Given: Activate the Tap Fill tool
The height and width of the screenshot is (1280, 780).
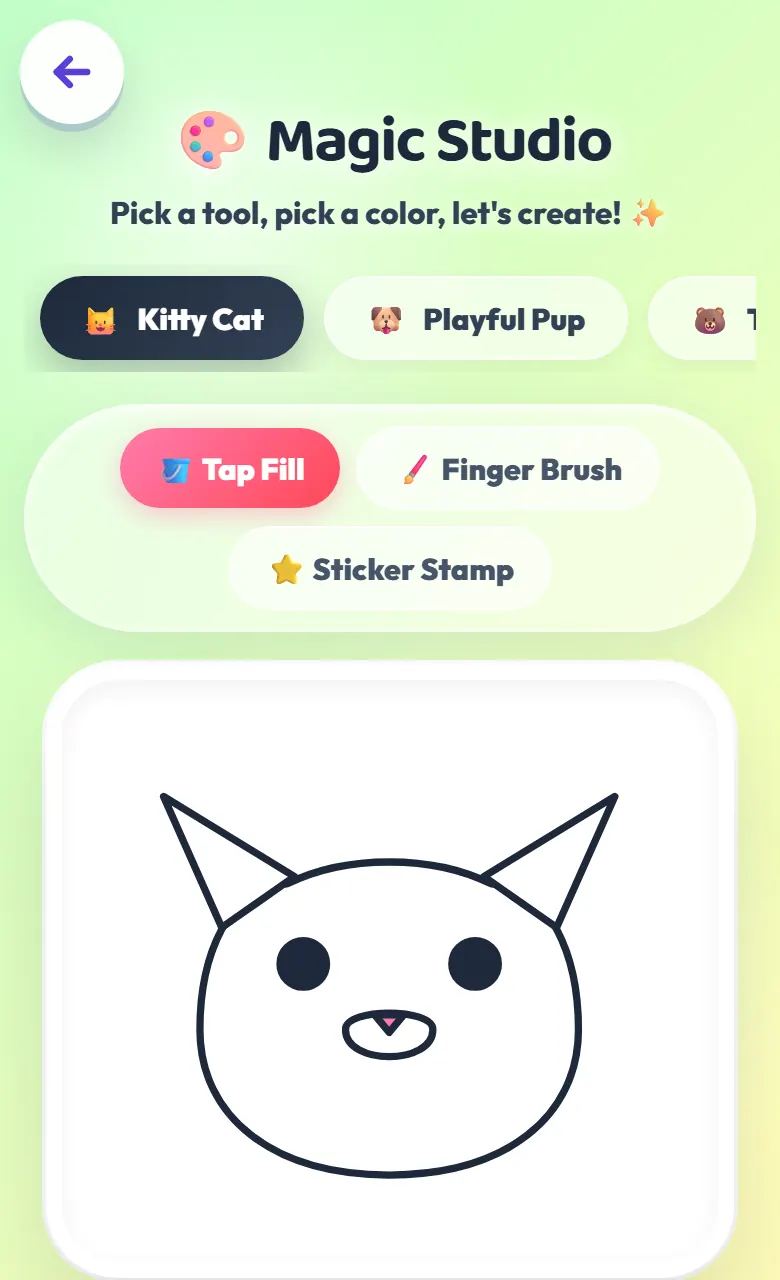Looking at the screenshot, I should (x=230, y=469).
